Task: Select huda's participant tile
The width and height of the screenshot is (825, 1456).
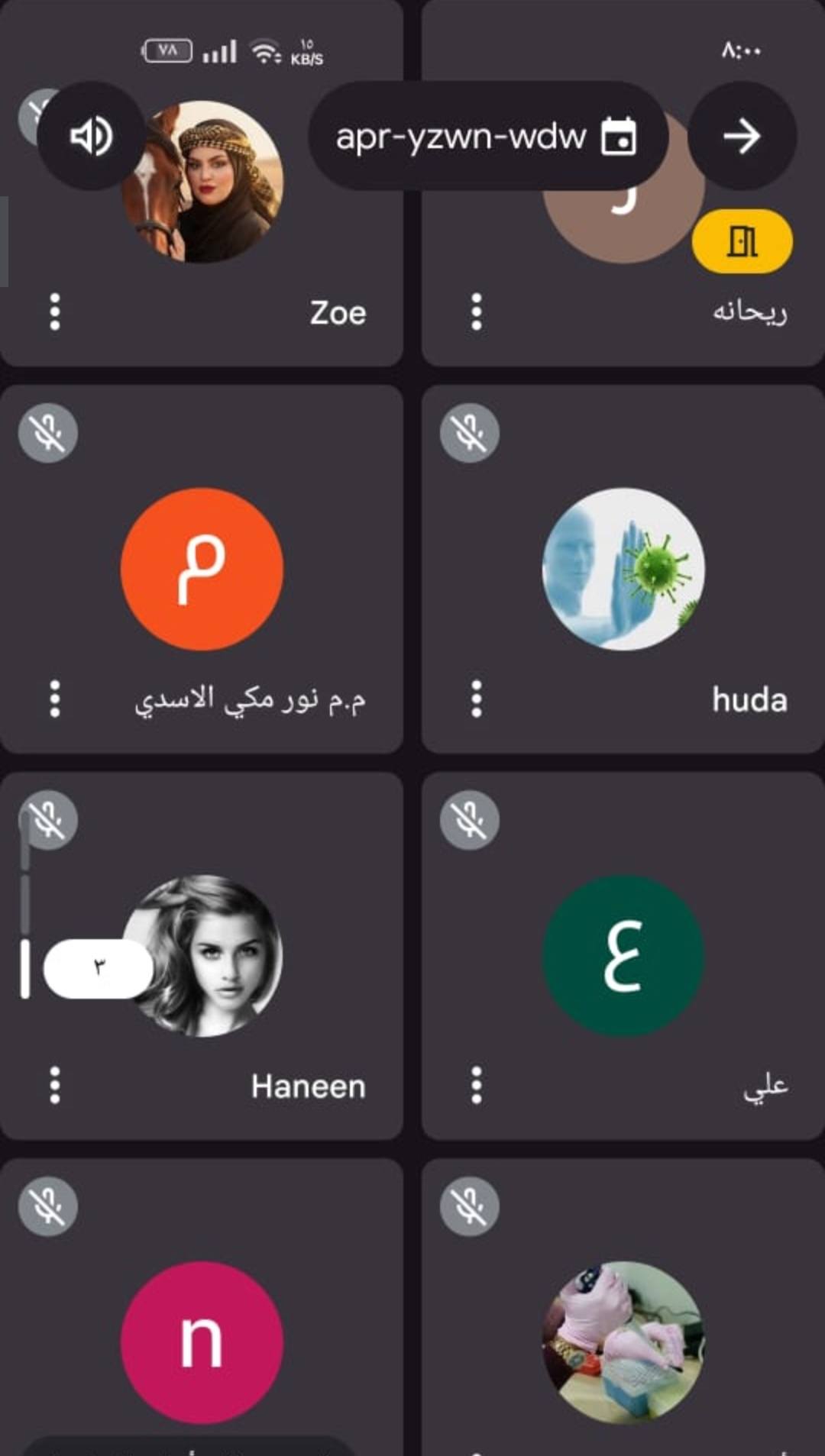Action: tap(623, 569)
